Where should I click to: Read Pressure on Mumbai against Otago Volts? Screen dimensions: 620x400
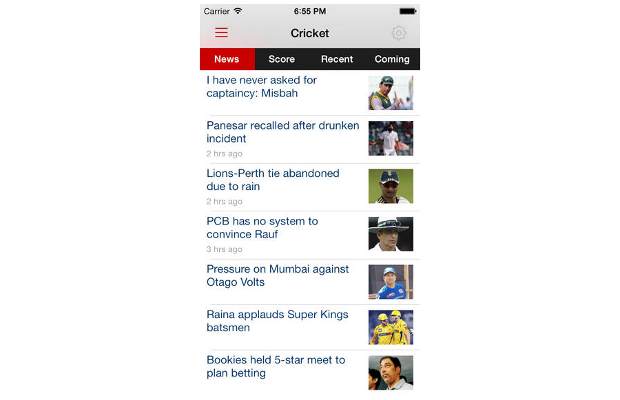pos(277,275)
